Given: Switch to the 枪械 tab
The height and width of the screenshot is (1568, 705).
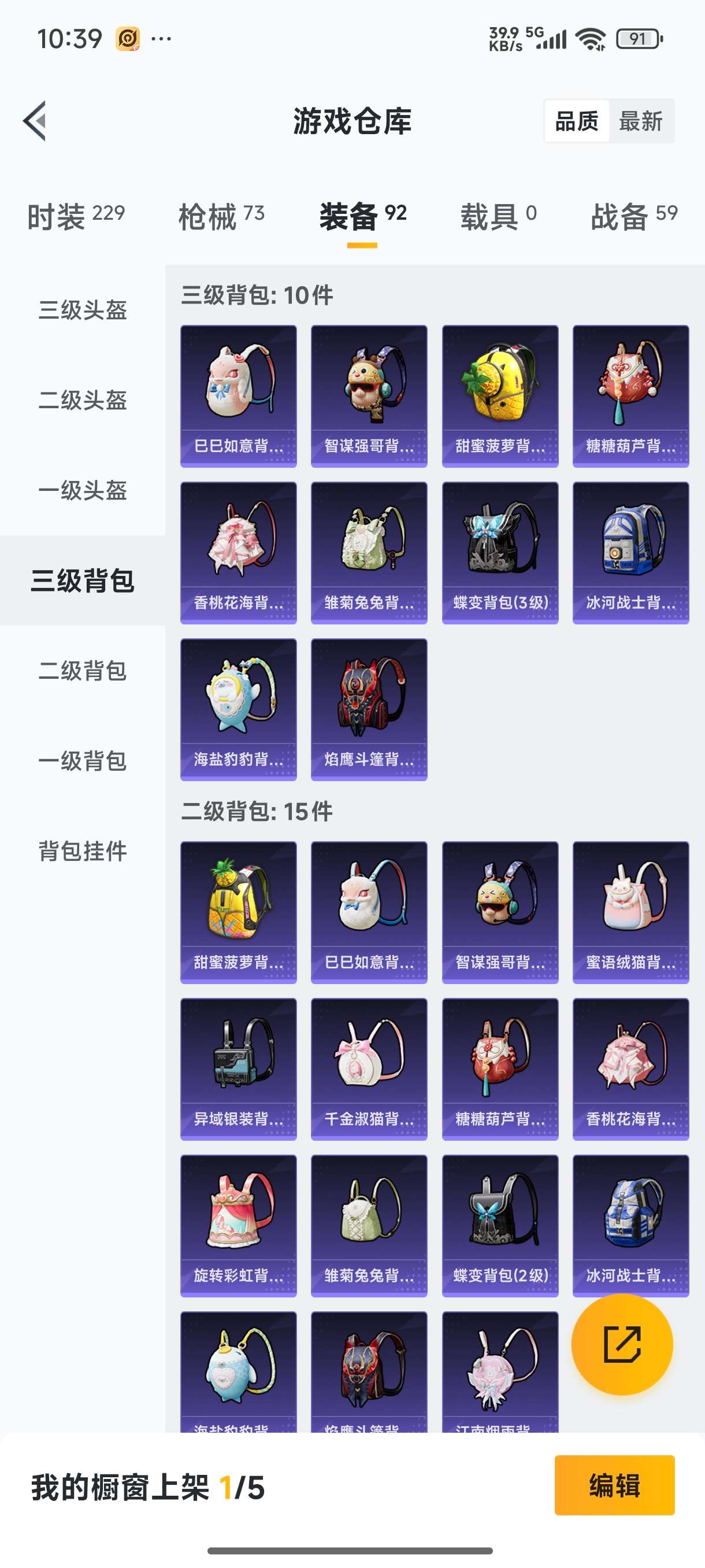Looking at the screenshot, I should point(221,216).
